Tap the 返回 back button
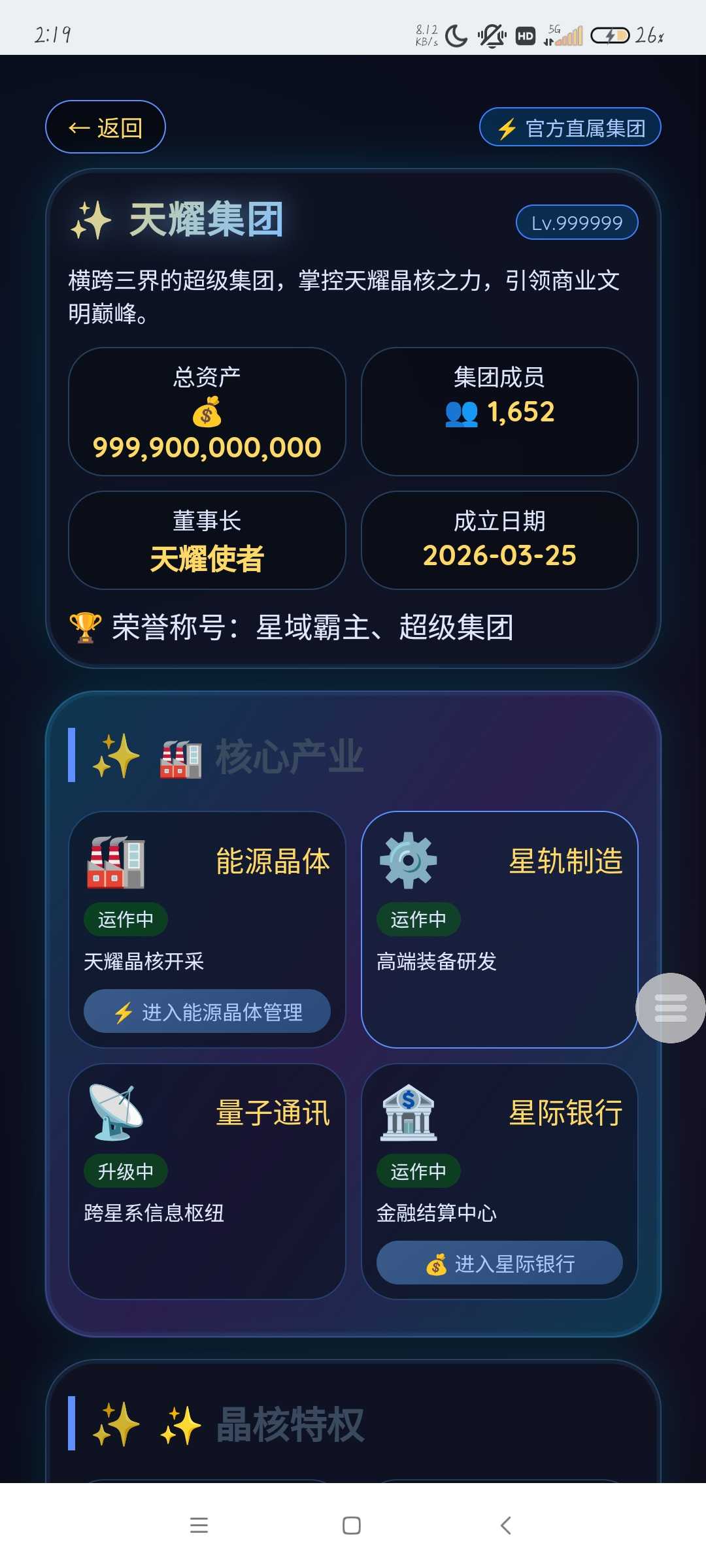 (x=105, y=127)
